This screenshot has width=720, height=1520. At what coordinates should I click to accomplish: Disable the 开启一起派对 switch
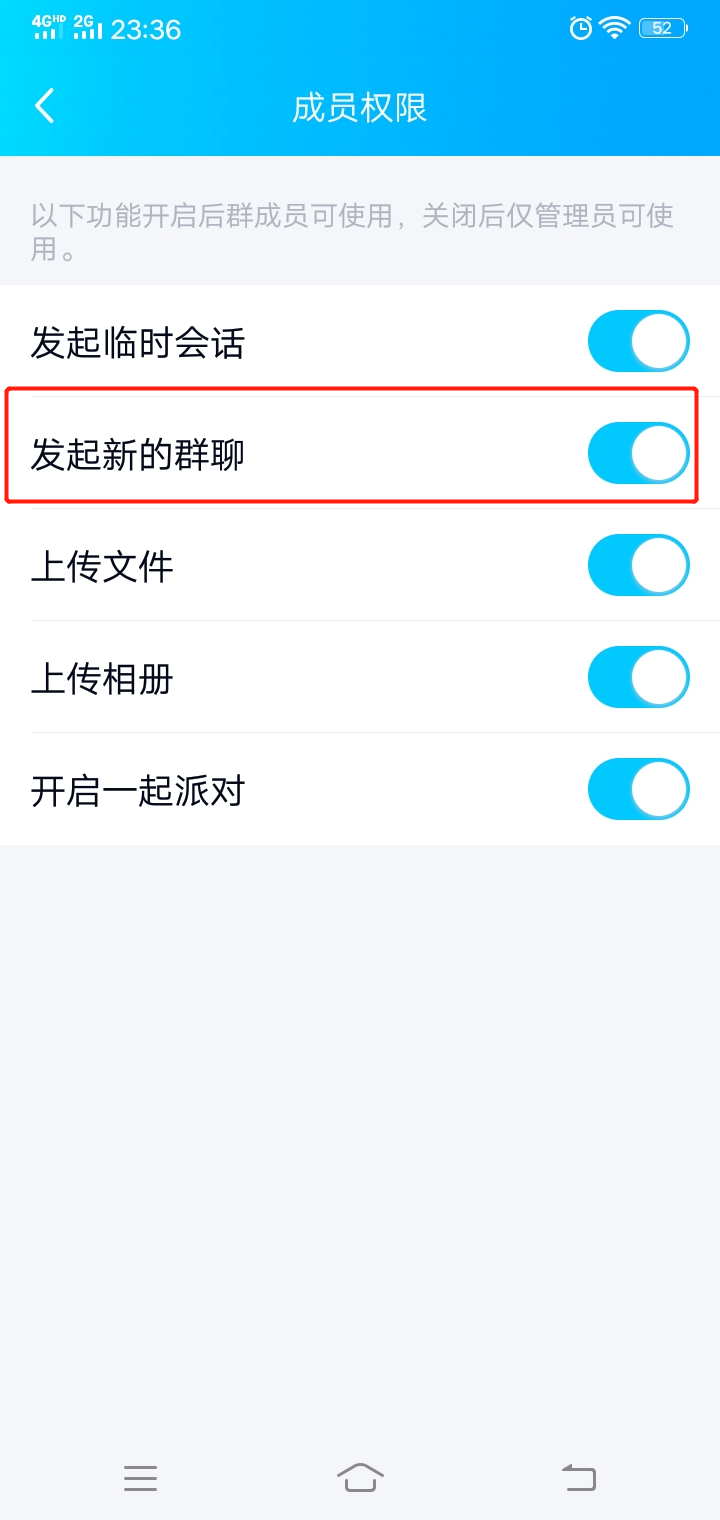click(x=638, y=790)
